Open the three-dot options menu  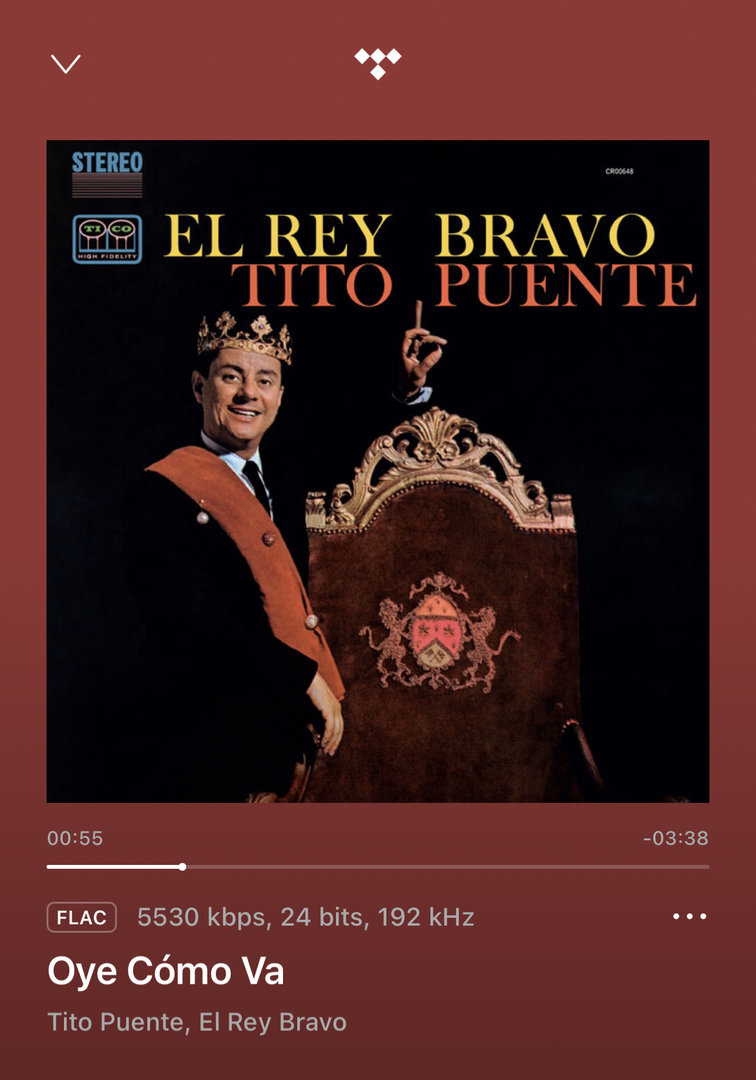[x=689, y=916]
